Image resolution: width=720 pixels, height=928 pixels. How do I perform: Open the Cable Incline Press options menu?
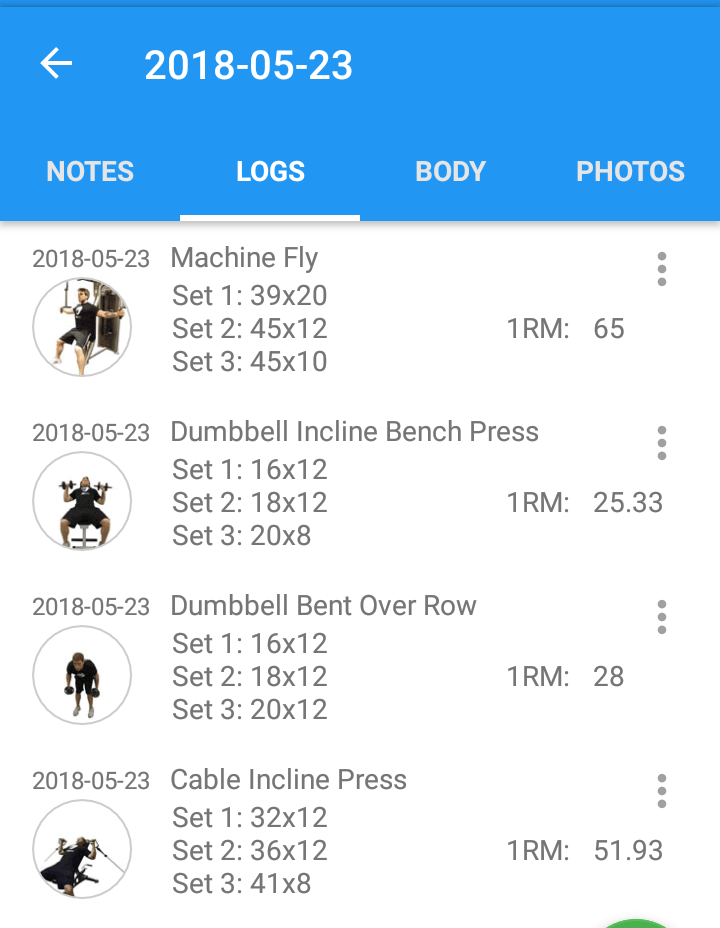(661, 791)
